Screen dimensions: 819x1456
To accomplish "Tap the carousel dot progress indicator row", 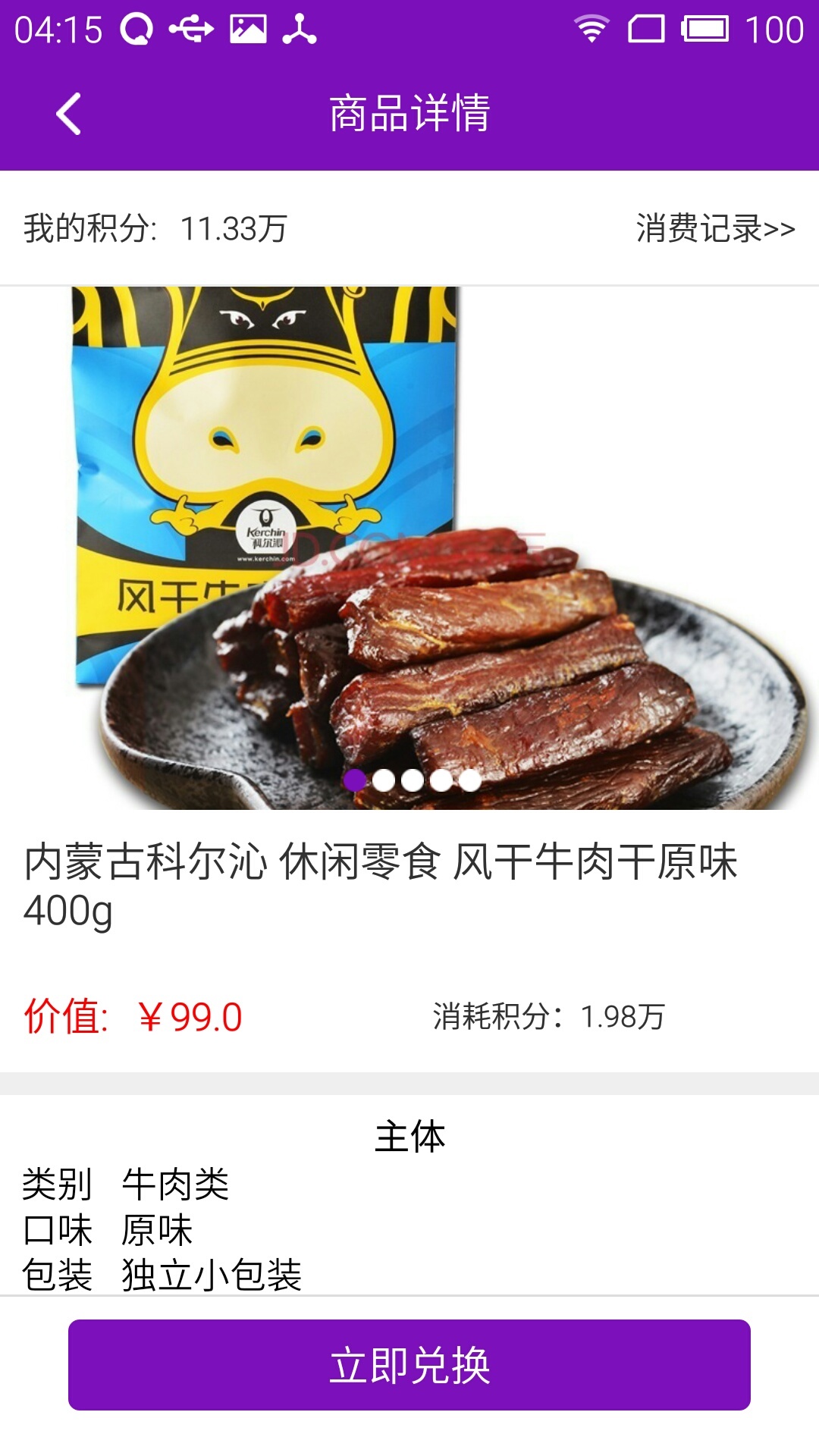I will pos(412,780).
